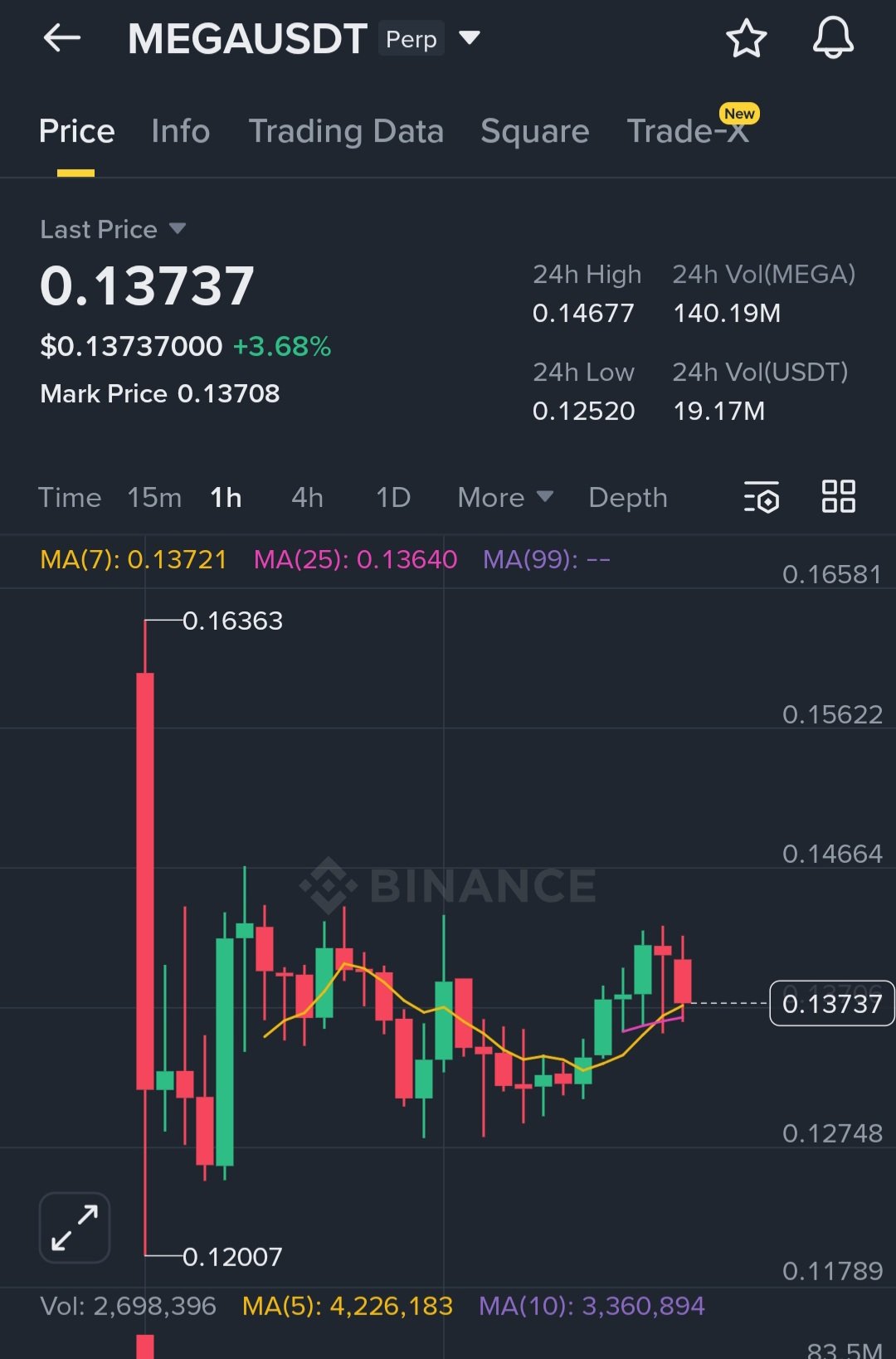Select the Time chart view
The height and width of the screenshot is (1359, 896).
pos(70,498)
